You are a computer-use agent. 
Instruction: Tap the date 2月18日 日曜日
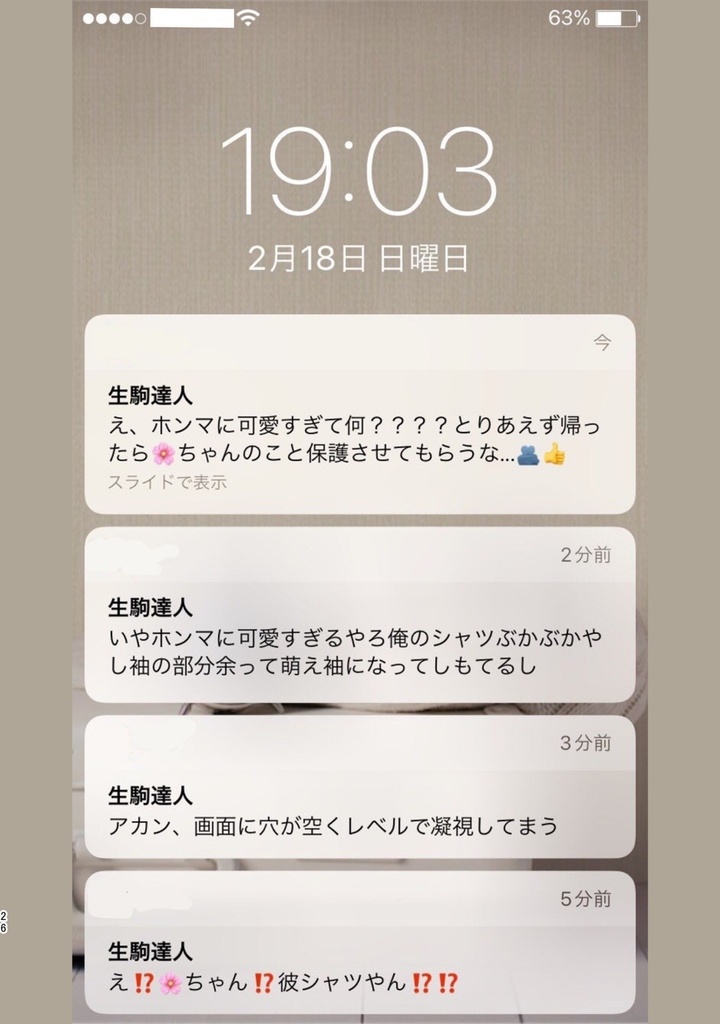[x=360, y=256]
